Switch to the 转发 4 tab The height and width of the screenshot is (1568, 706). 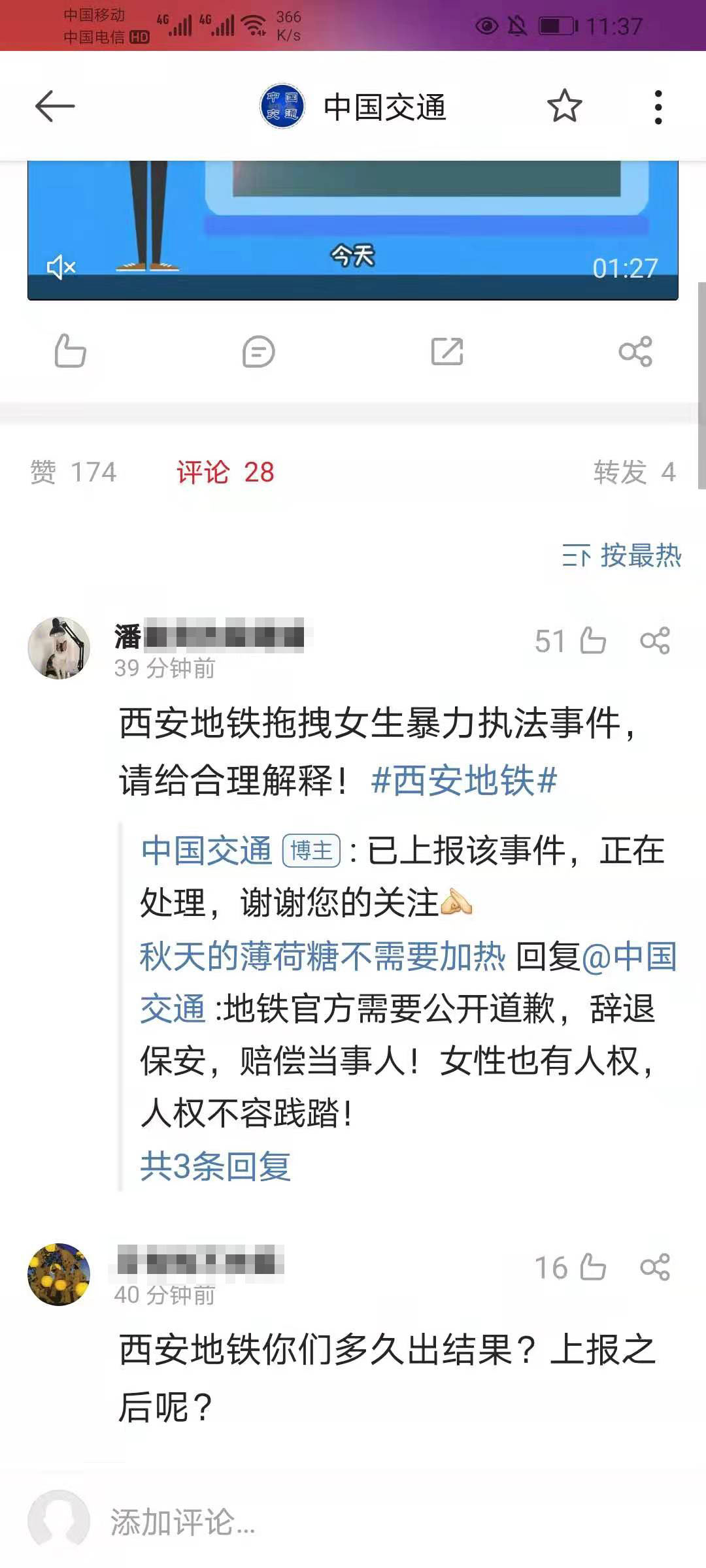(x=634, y=472)
